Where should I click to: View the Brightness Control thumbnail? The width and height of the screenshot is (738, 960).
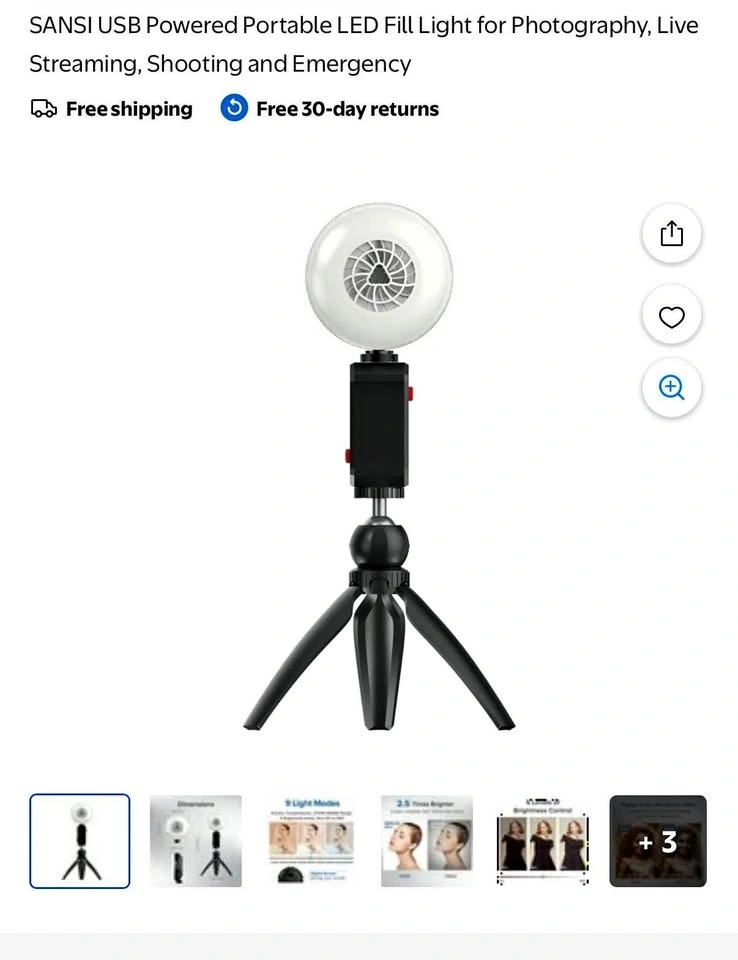click(x=542, y=841)
